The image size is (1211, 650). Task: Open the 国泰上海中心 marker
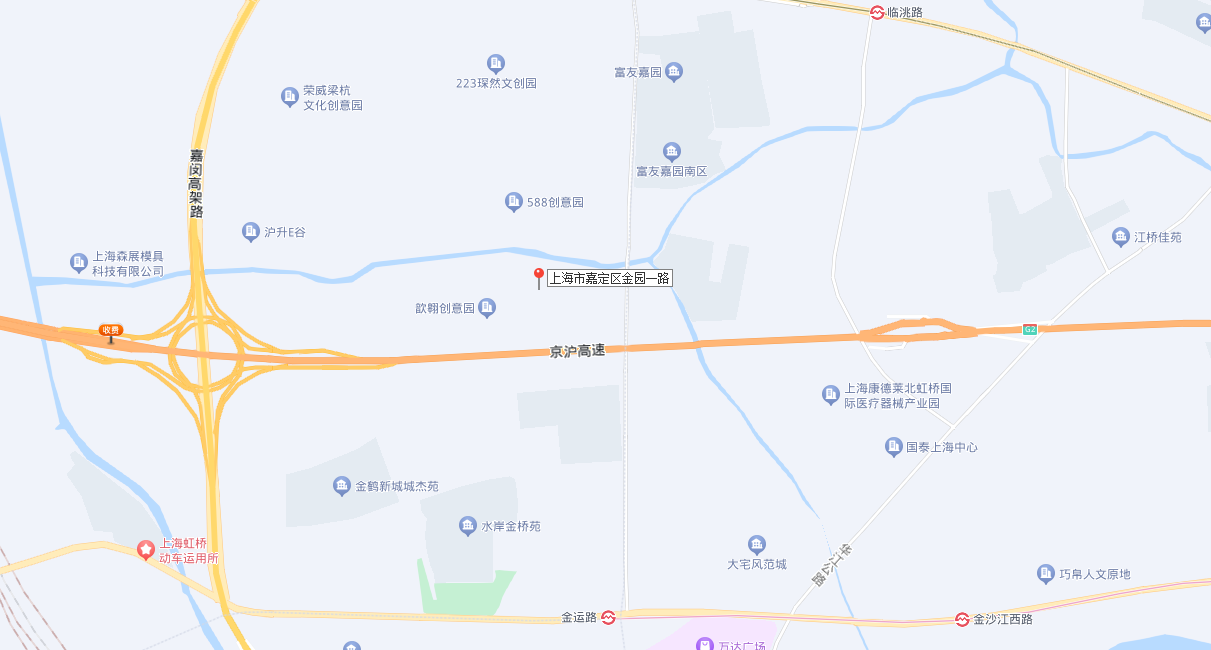point(894,447)
